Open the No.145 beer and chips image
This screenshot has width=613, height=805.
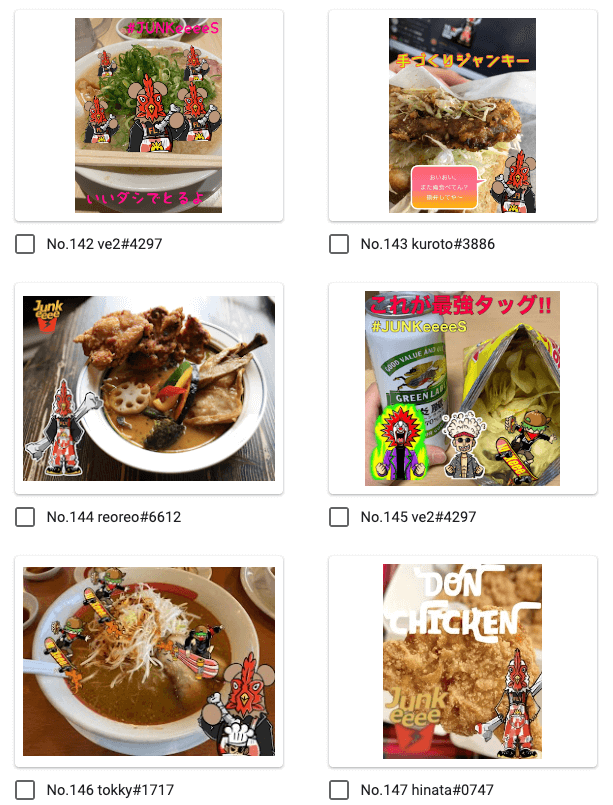(462, 388)
